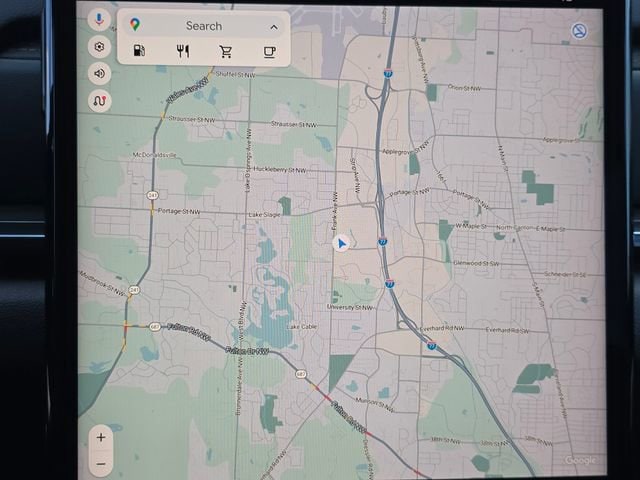Search for nearby restaurants
Viewport: 640px width, 480px height.
182,52
